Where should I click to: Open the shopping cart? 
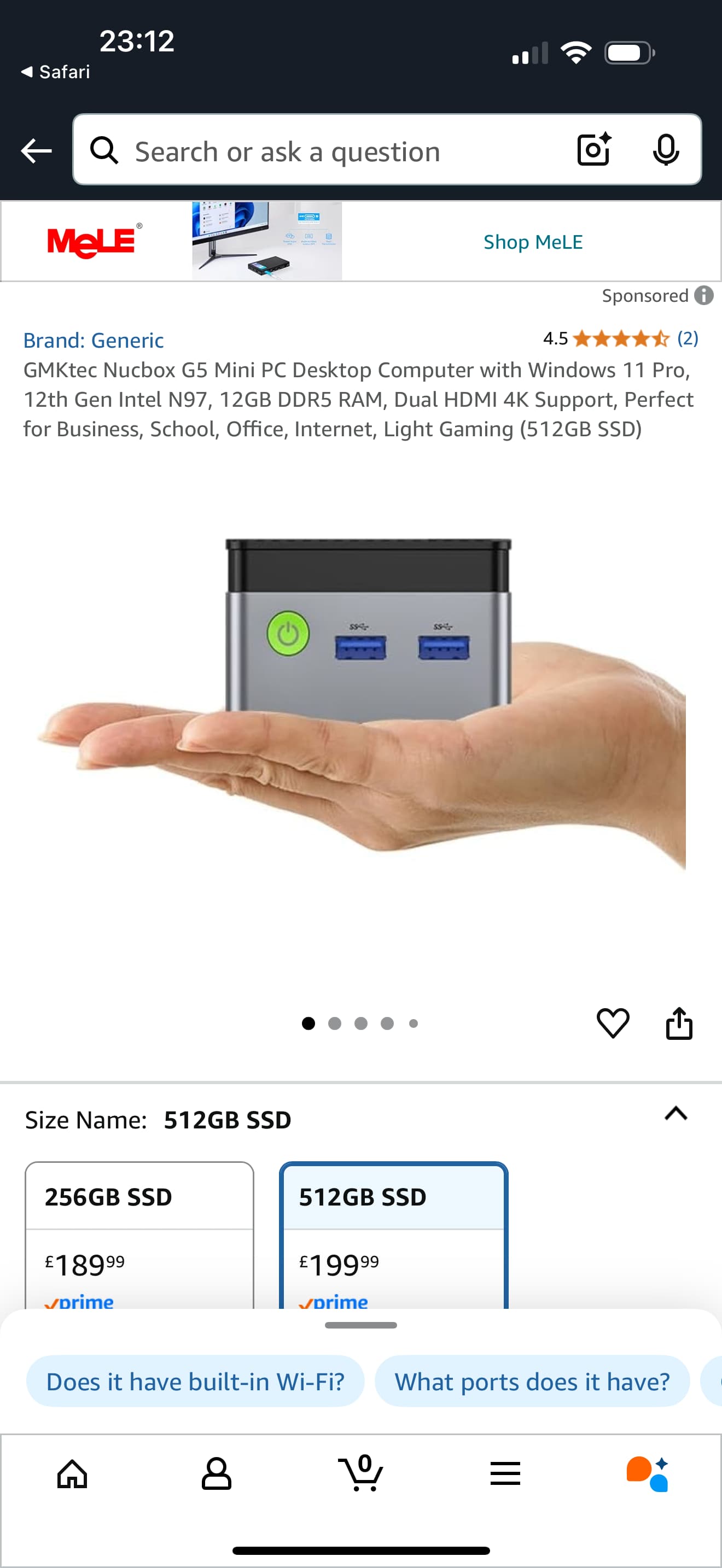361,1473
